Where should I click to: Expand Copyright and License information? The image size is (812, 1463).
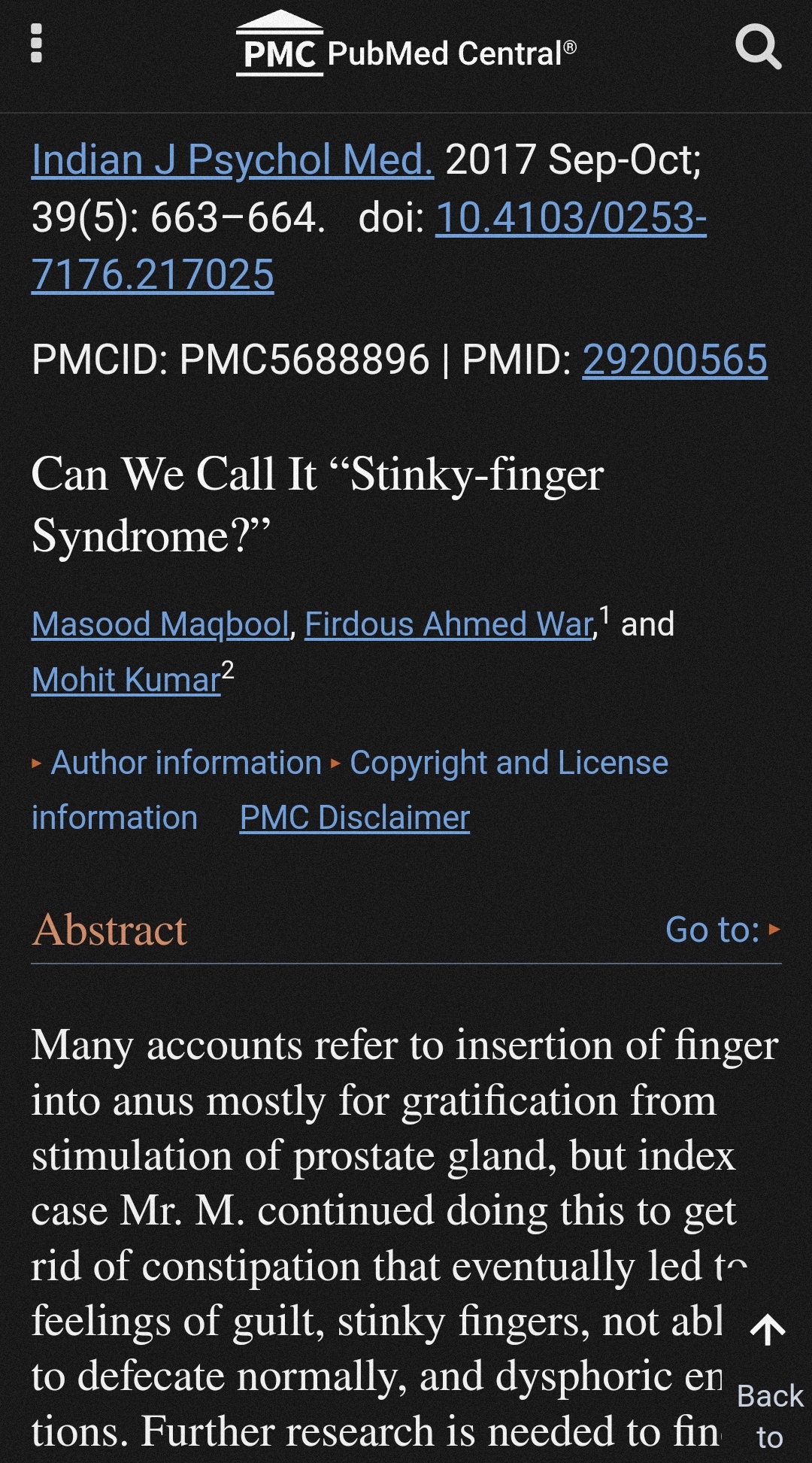coord(350,790)
